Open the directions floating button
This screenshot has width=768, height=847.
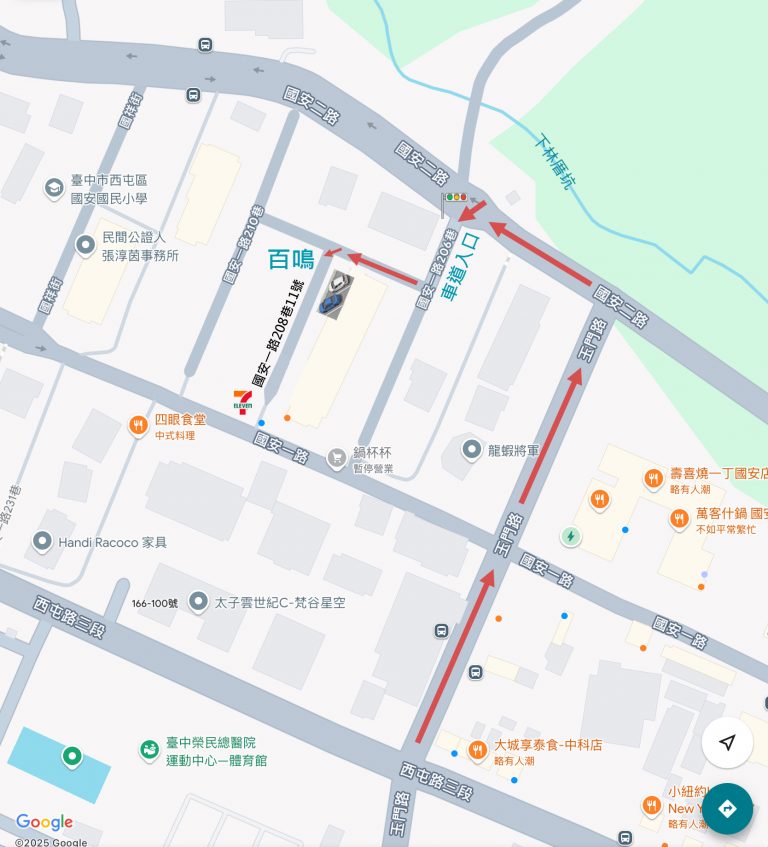coord(727,808)
